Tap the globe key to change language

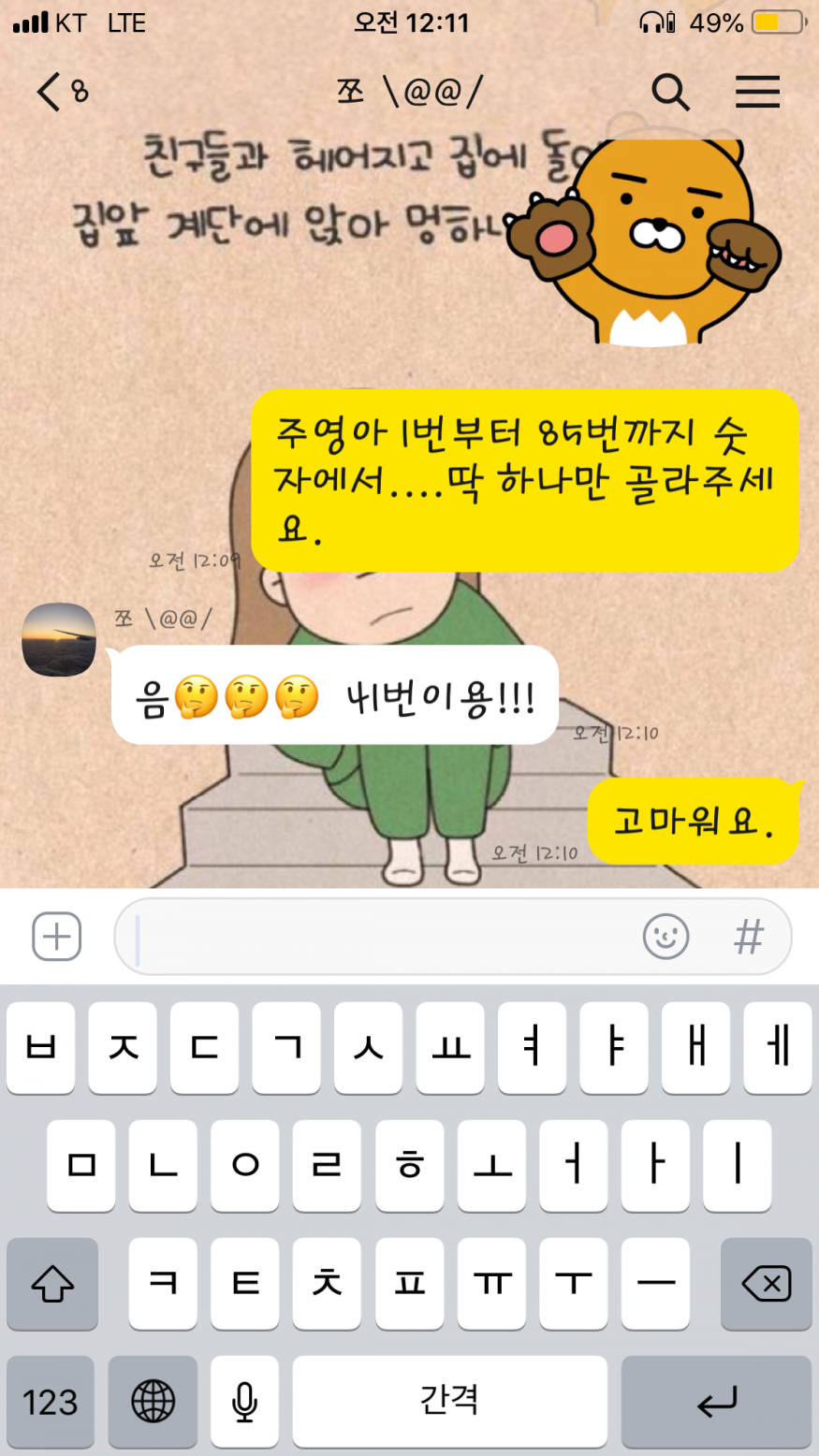pos(153,1402)
